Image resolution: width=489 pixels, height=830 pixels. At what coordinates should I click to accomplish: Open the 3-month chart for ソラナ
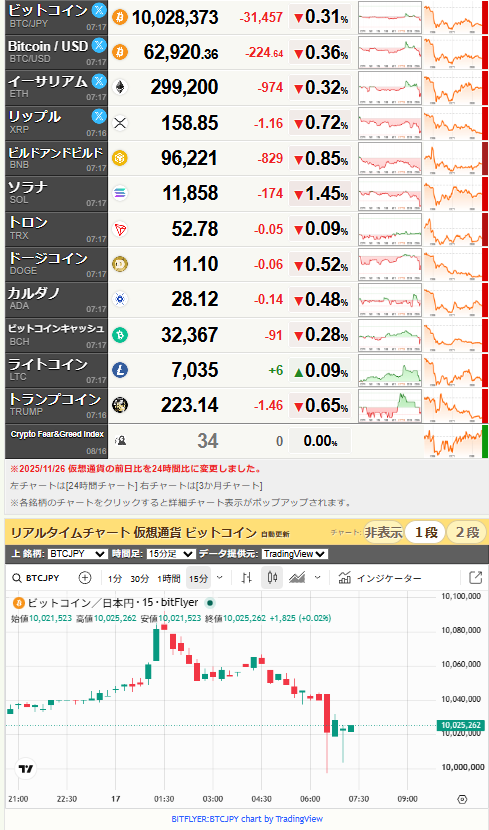(x=452, y=194)
